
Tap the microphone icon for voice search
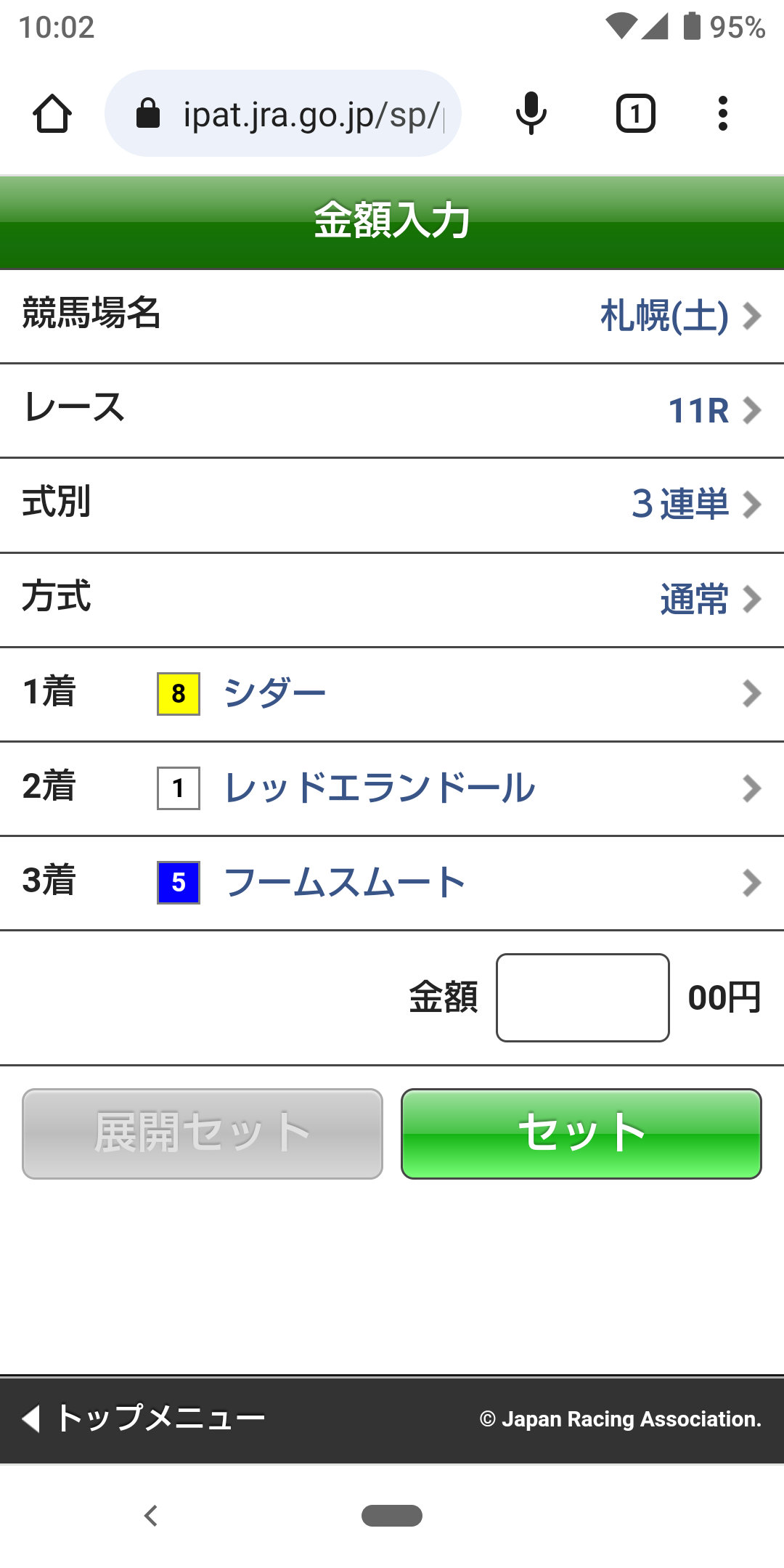(529, 113)
